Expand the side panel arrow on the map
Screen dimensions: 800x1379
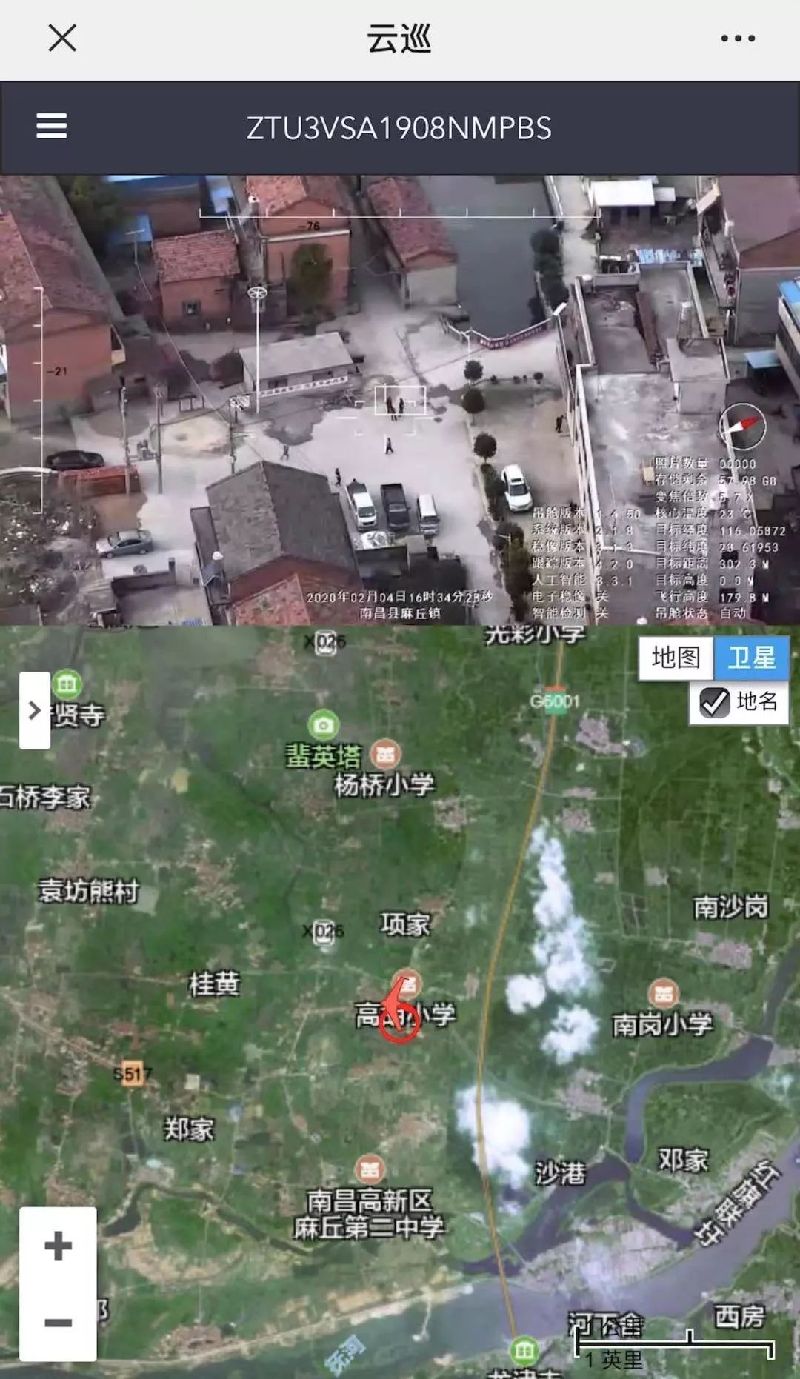(34, 710)
